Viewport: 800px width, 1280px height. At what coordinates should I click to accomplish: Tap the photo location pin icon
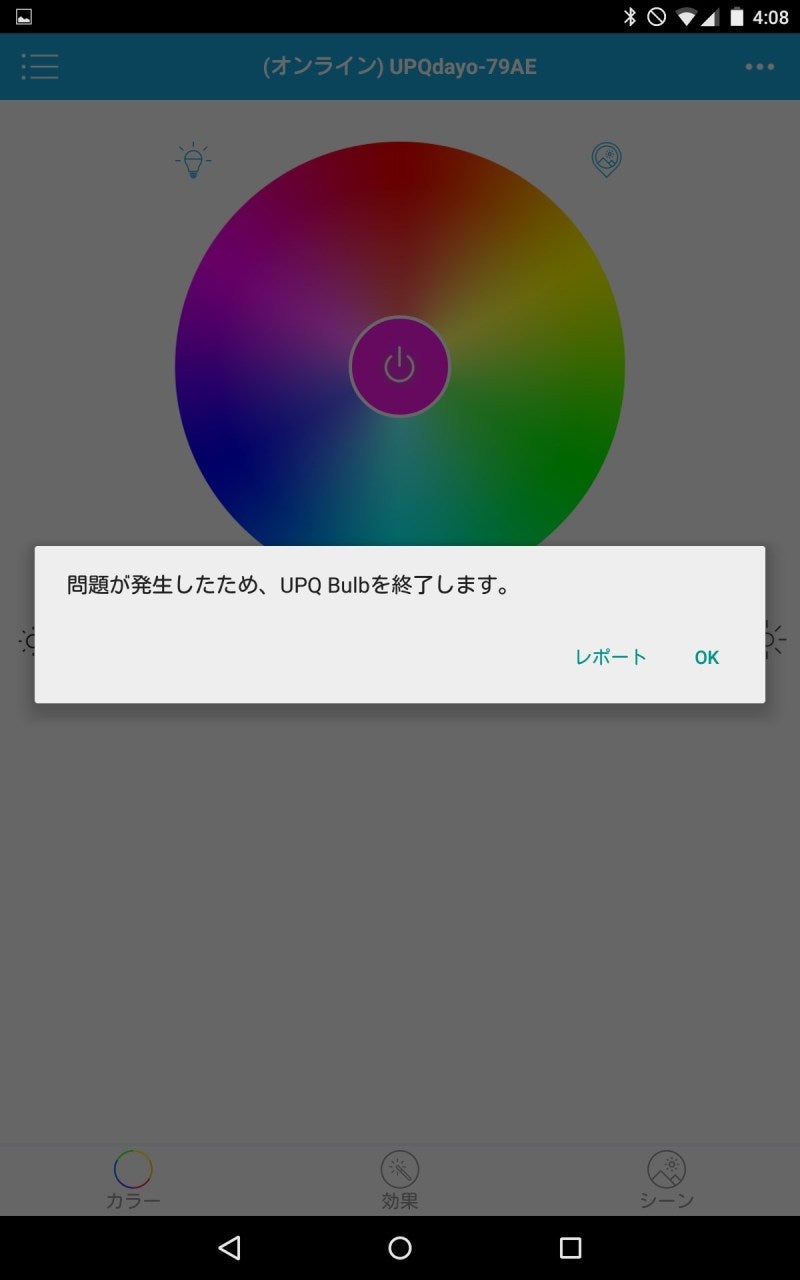coord(606,160)
